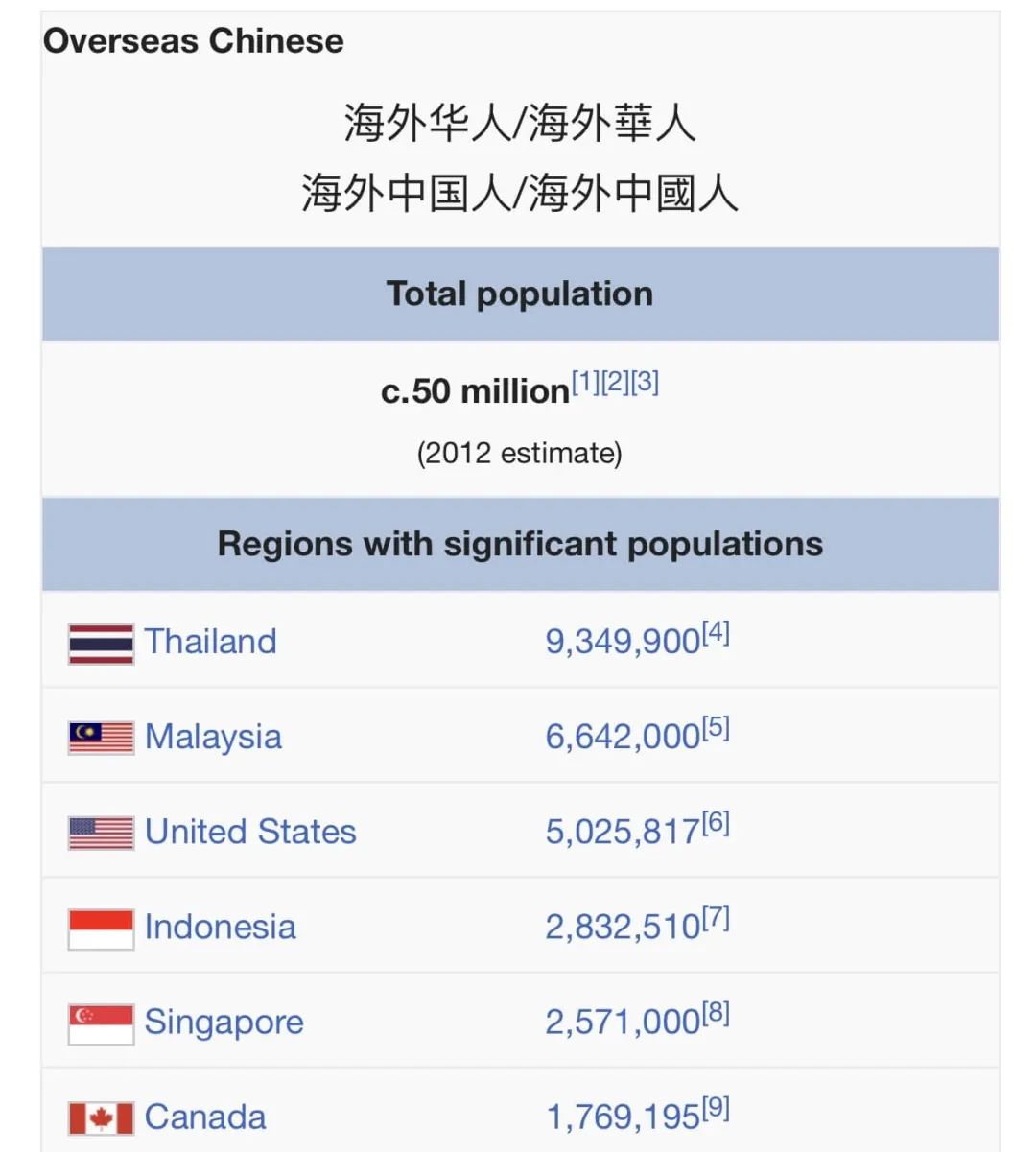Open citation [2] next to c.50 million

pos(615,383)
